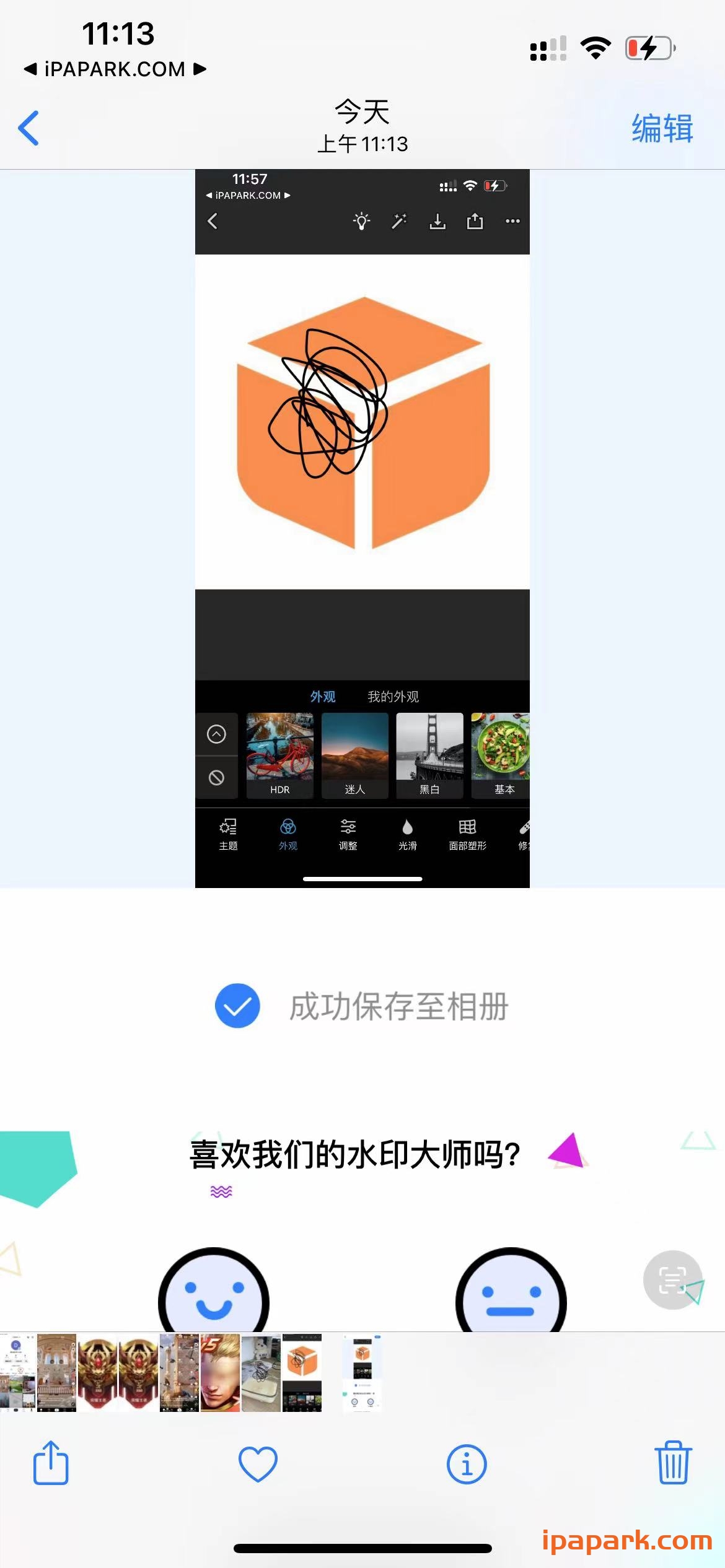The image size is (725, 1568).
Task: Open the light bulb tips icon
Action: pyautogui.click(x=361, y=220)
